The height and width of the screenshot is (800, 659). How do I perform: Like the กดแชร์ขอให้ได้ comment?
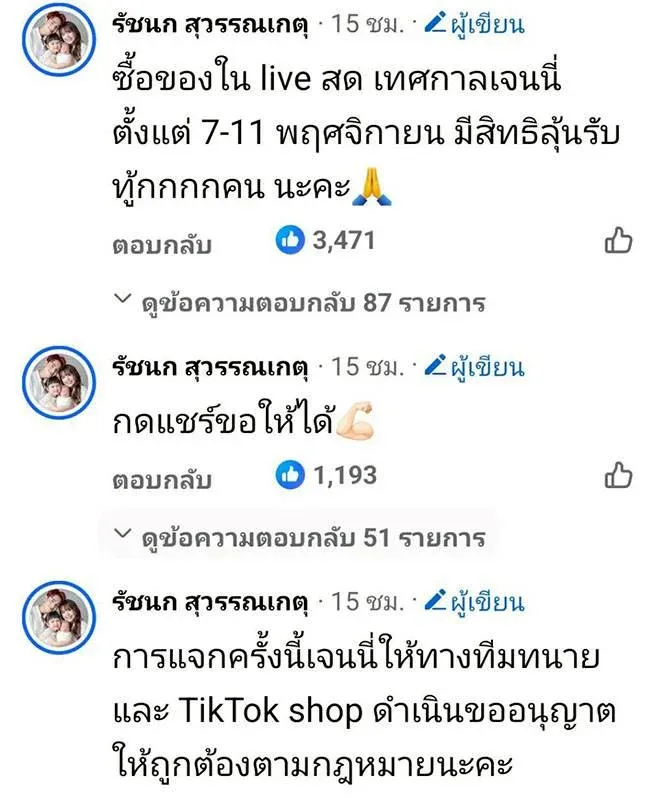tap(617, 476)
